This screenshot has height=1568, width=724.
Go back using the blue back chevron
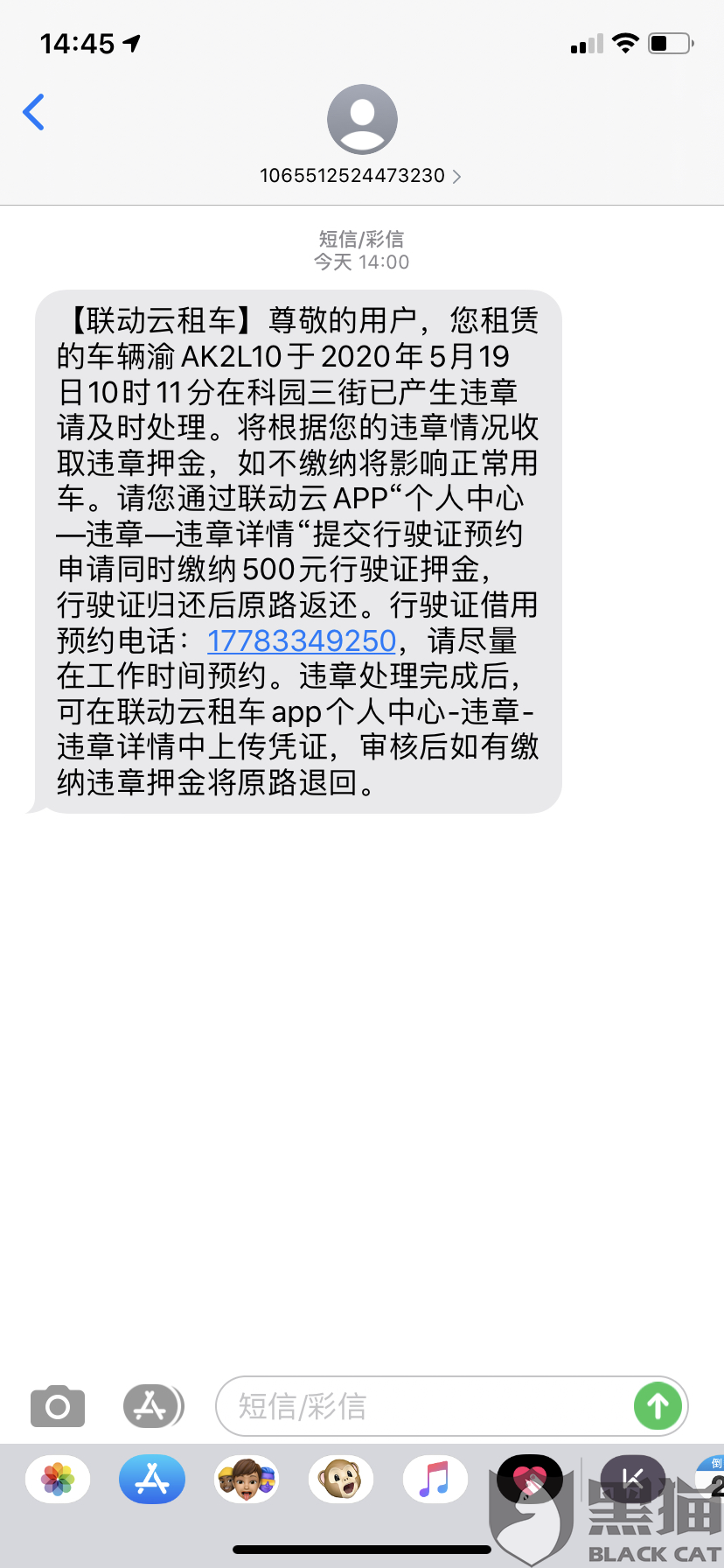coord(33,112)
